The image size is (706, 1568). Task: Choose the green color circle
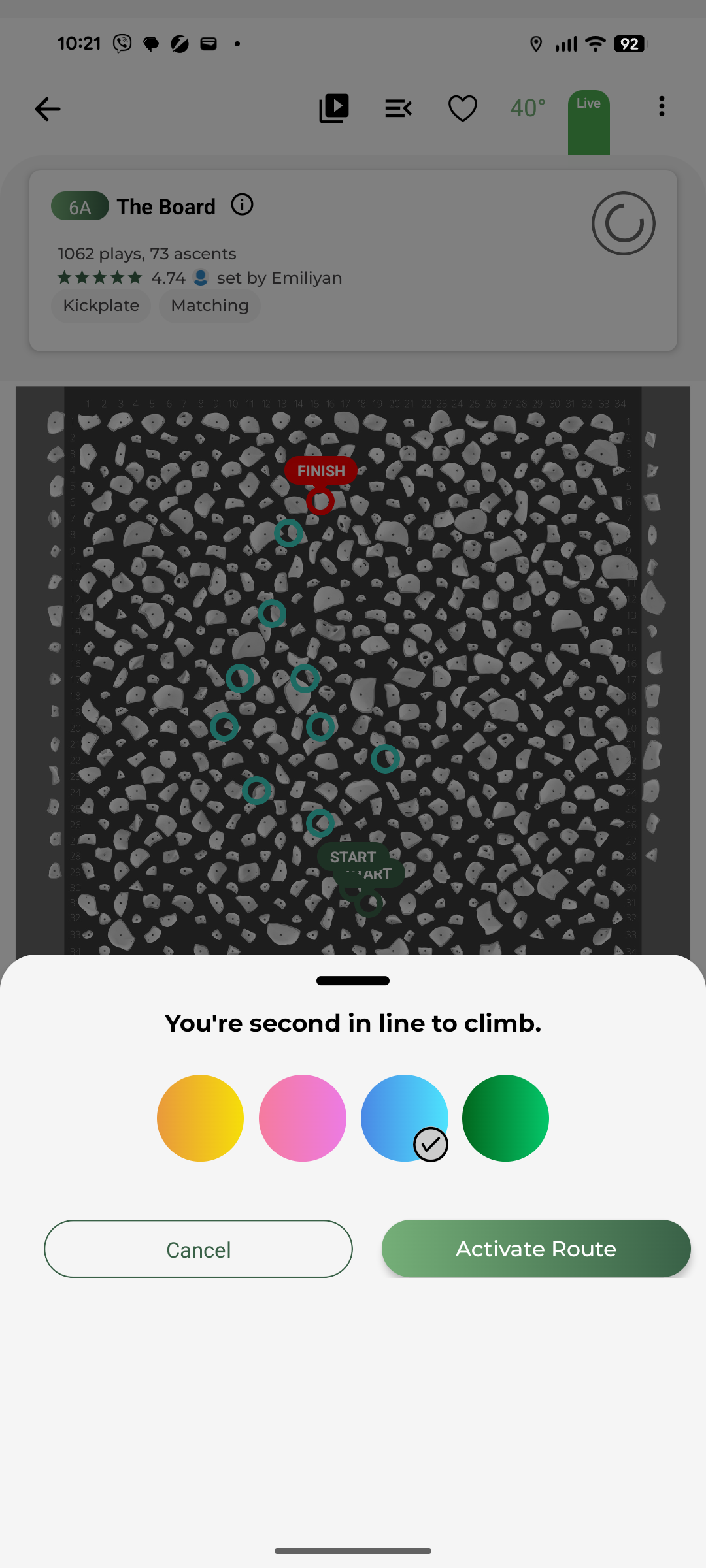coord(505,1118)
